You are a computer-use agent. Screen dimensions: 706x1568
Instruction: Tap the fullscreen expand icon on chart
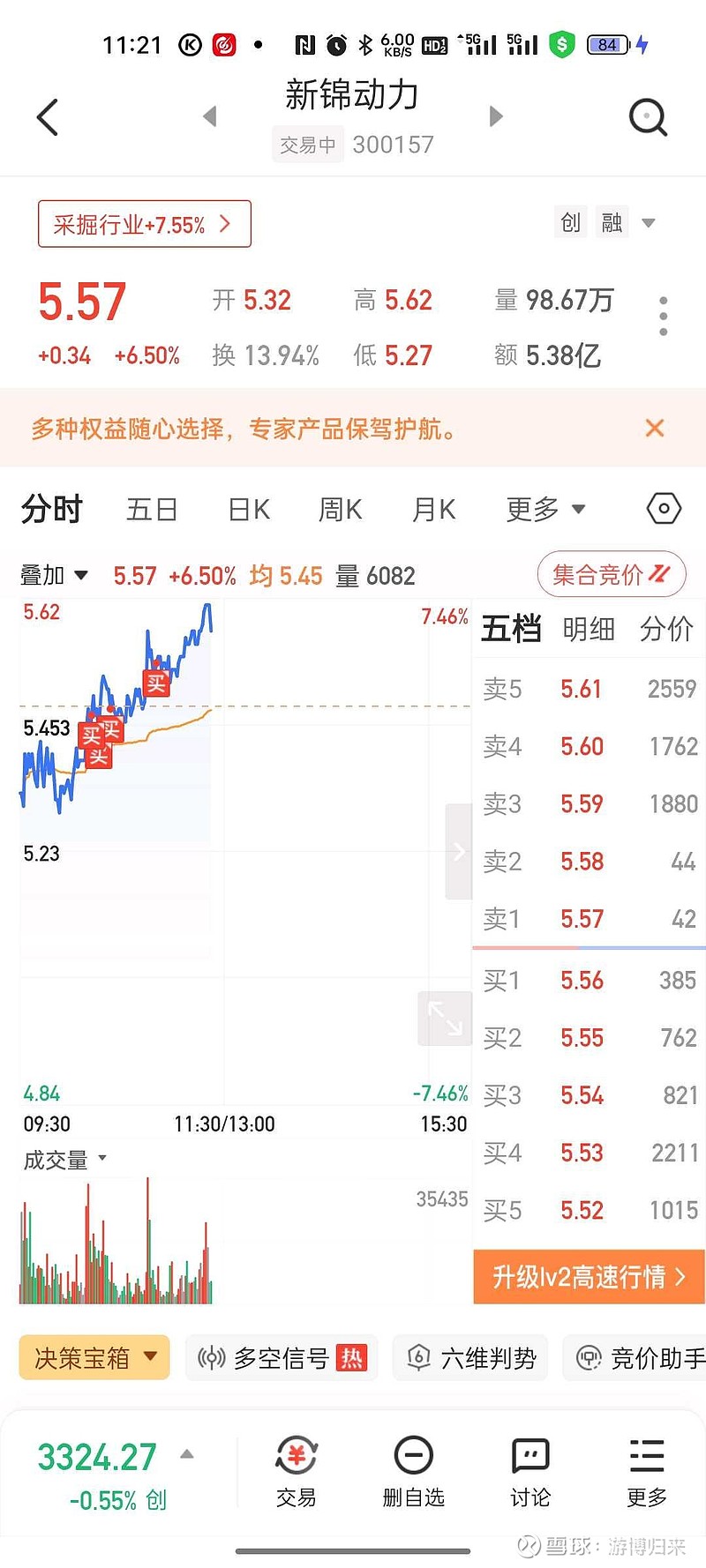[x=445, y=1019]
